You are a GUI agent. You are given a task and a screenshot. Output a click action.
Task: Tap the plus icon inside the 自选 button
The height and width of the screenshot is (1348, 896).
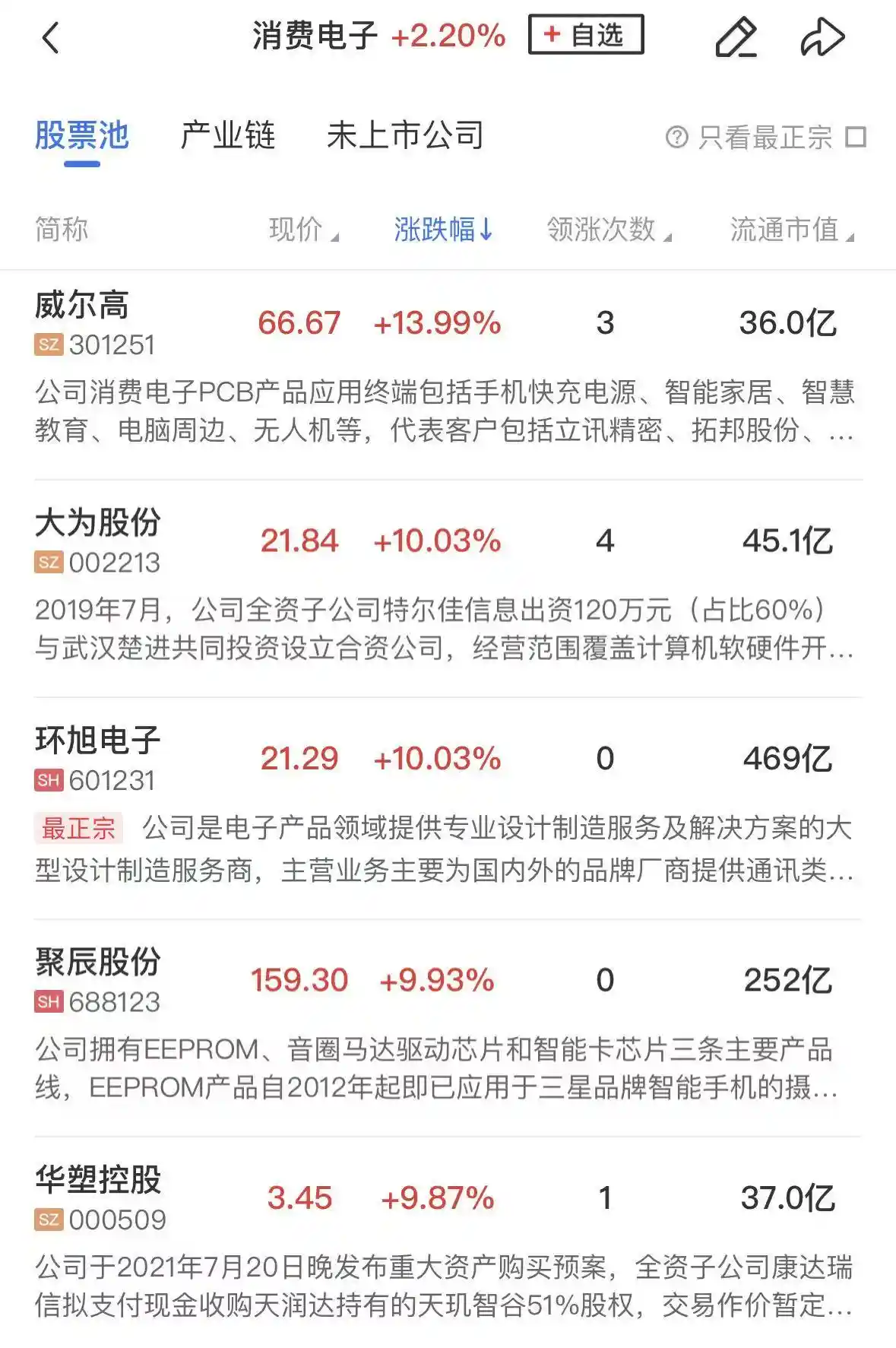point(552,34)
